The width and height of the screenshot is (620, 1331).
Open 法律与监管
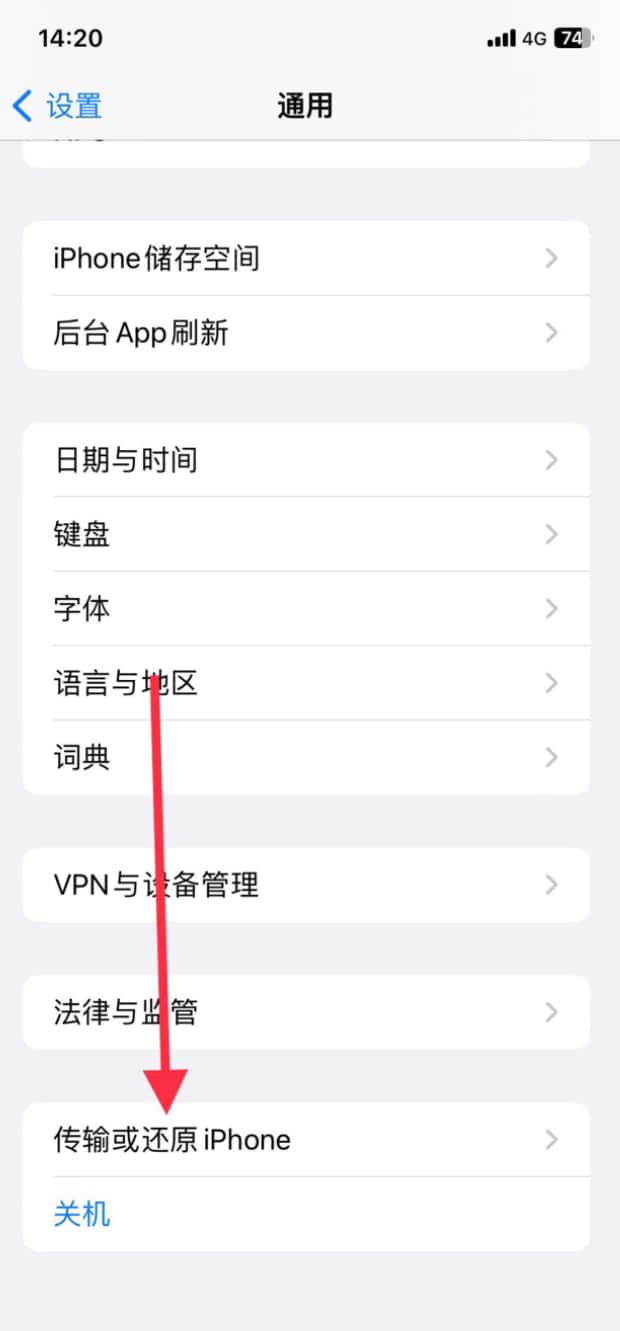pyautogui.click(x=306, y=1012)
